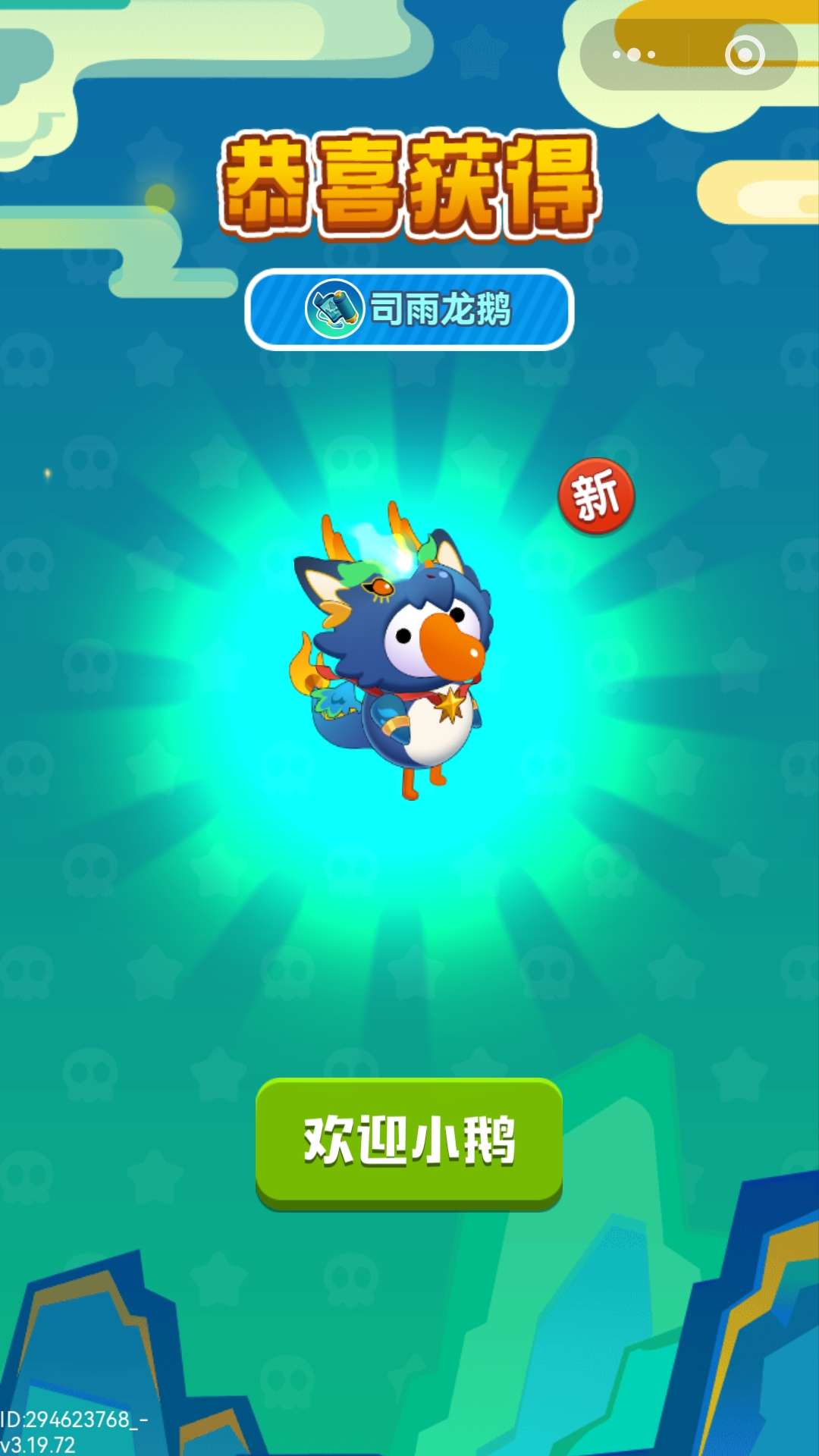Open the mini program three-dot menu
Image resolution: width=819 pixels, height=1456 pixels.
click(634, 55)
